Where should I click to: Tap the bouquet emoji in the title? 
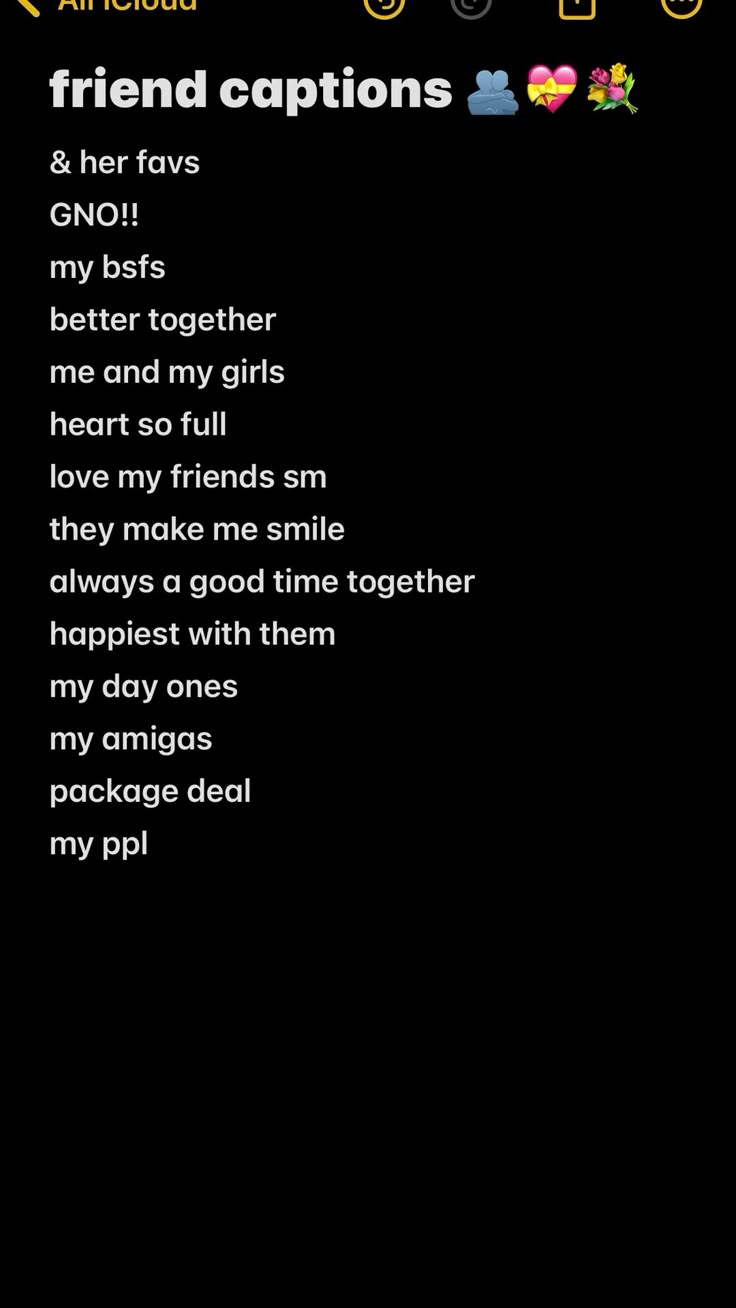click(610, 90)
